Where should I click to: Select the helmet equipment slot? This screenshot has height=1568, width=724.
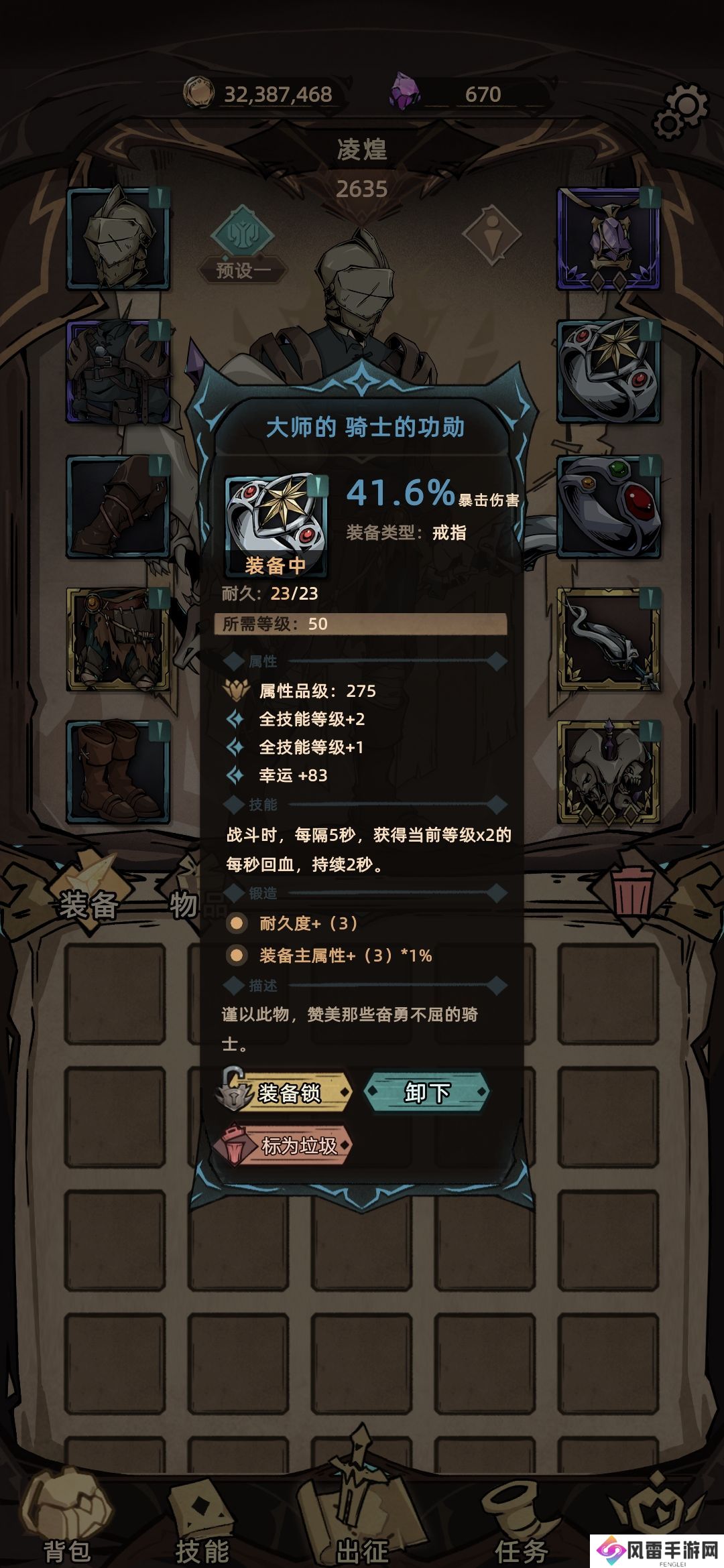click(118, 239)
